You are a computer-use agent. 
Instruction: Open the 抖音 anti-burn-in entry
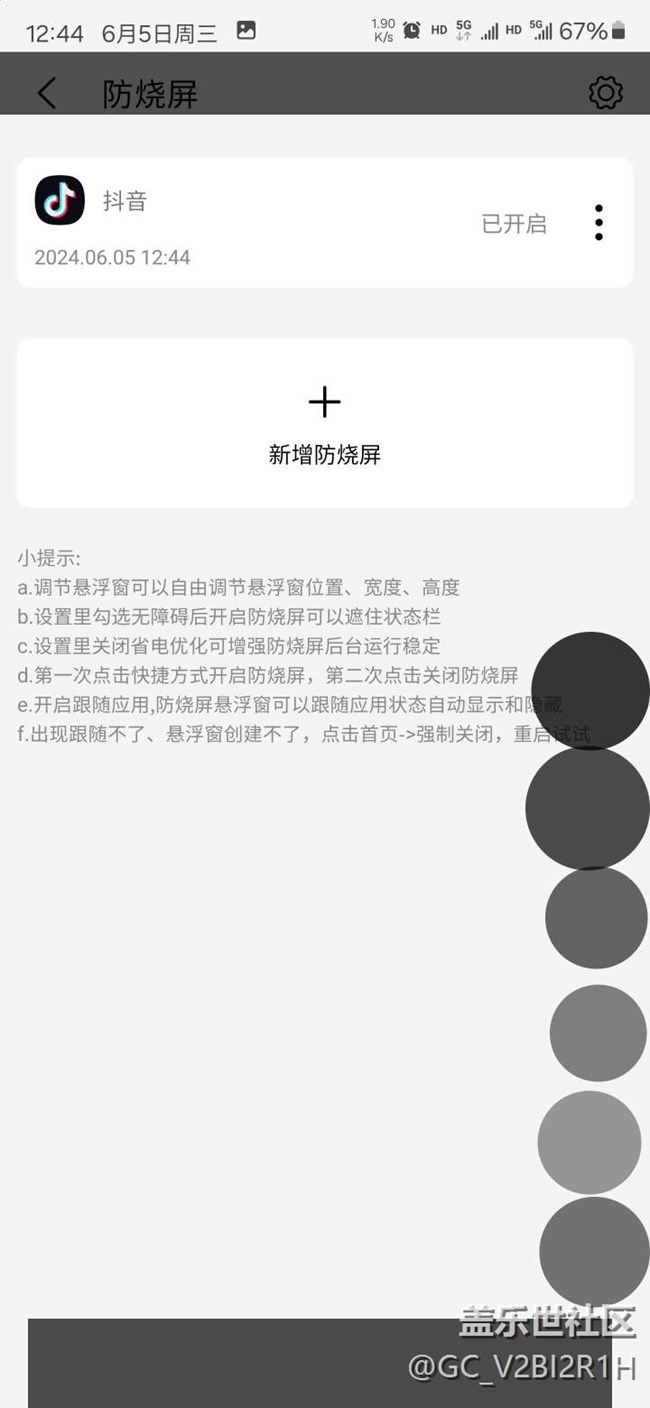click(x=325, y=222)
